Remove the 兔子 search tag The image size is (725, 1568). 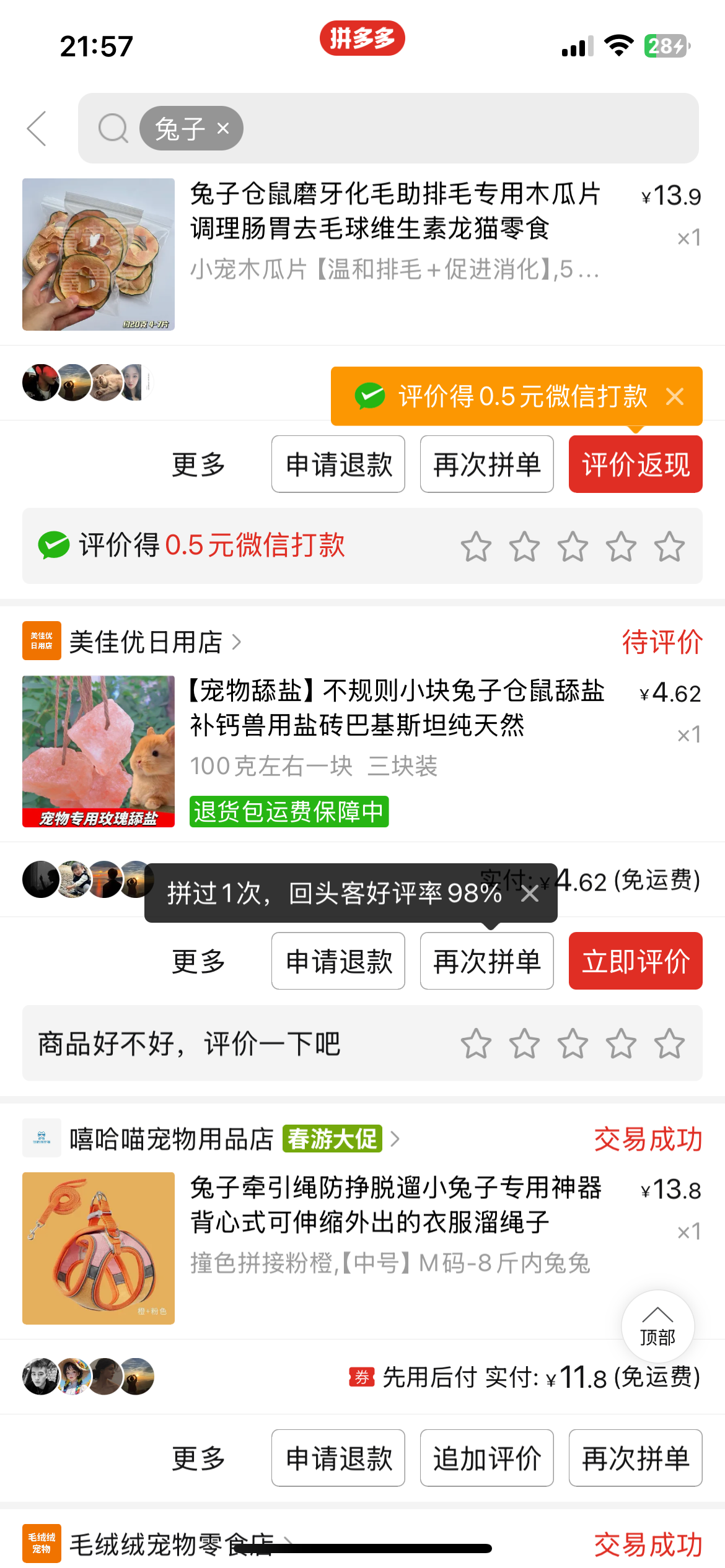coord(223,128)
